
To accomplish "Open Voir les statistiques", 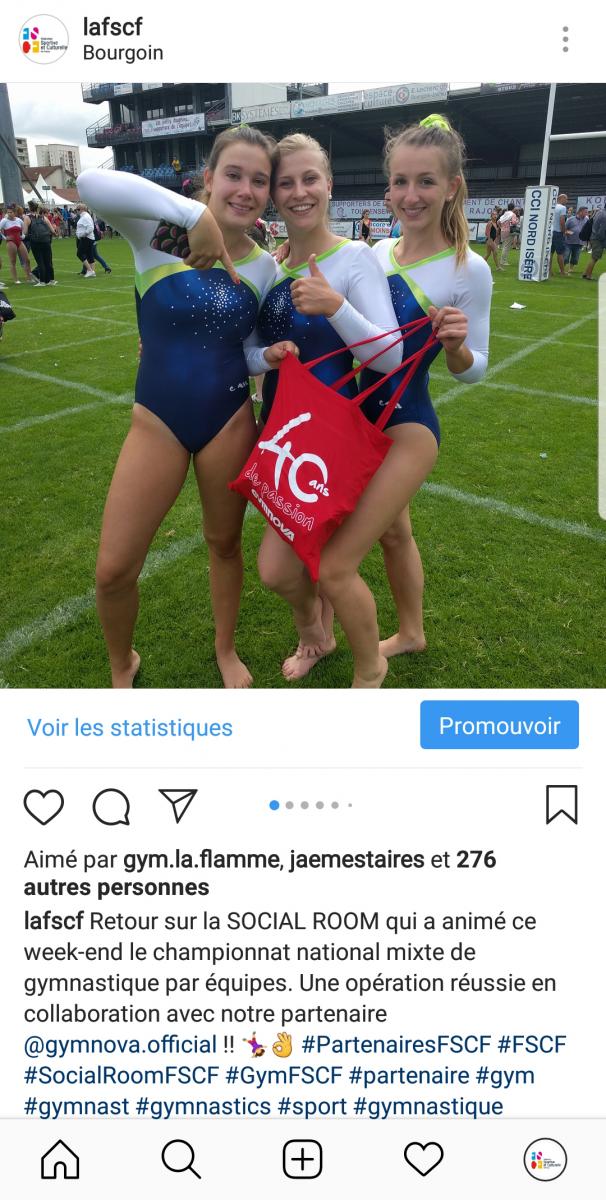I will click(x=130, y=727).
